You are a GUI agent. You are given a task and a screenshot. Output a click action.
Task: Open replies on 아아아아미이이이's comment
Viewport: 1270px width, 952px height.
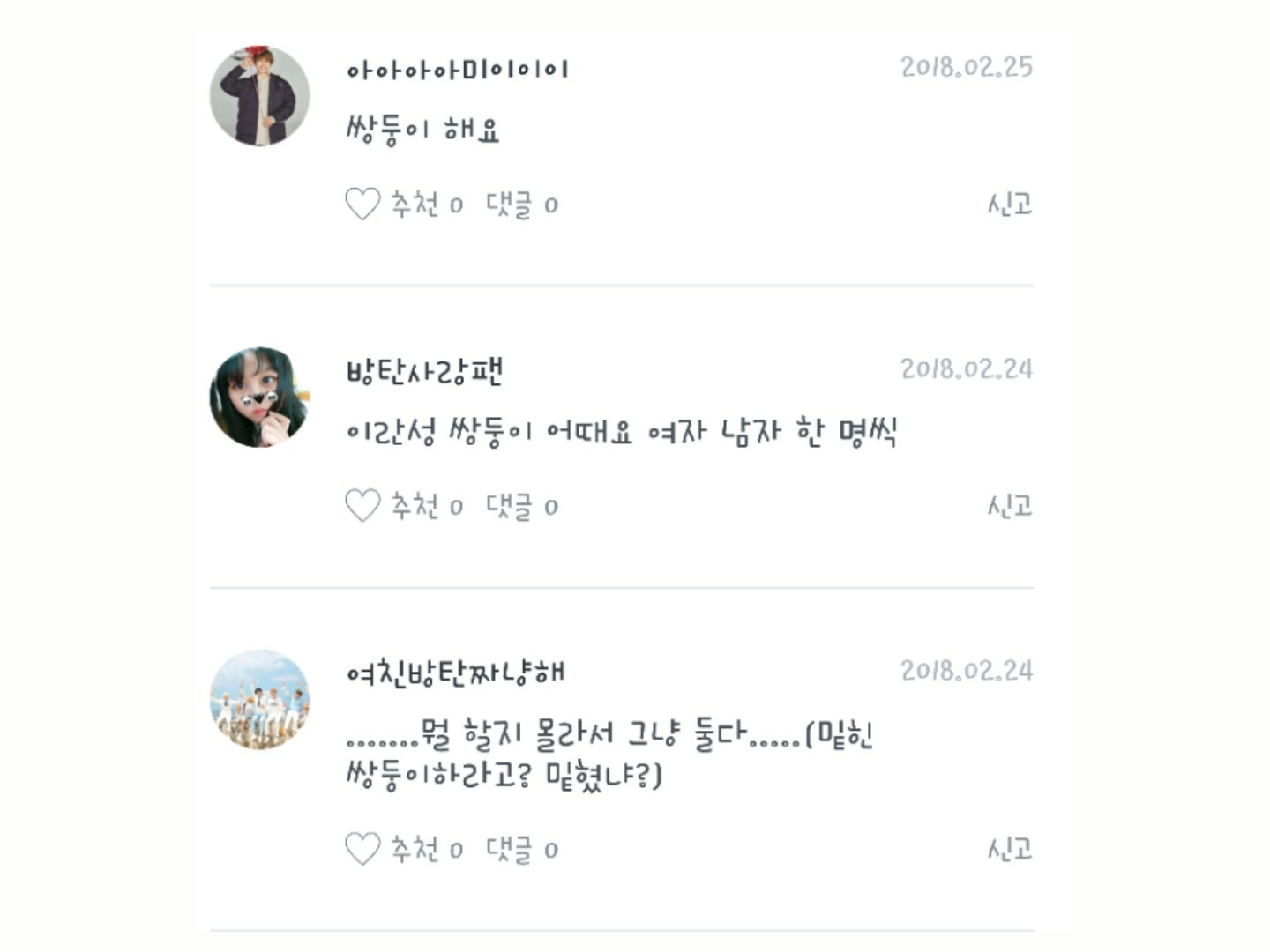[x=521, y=205]
